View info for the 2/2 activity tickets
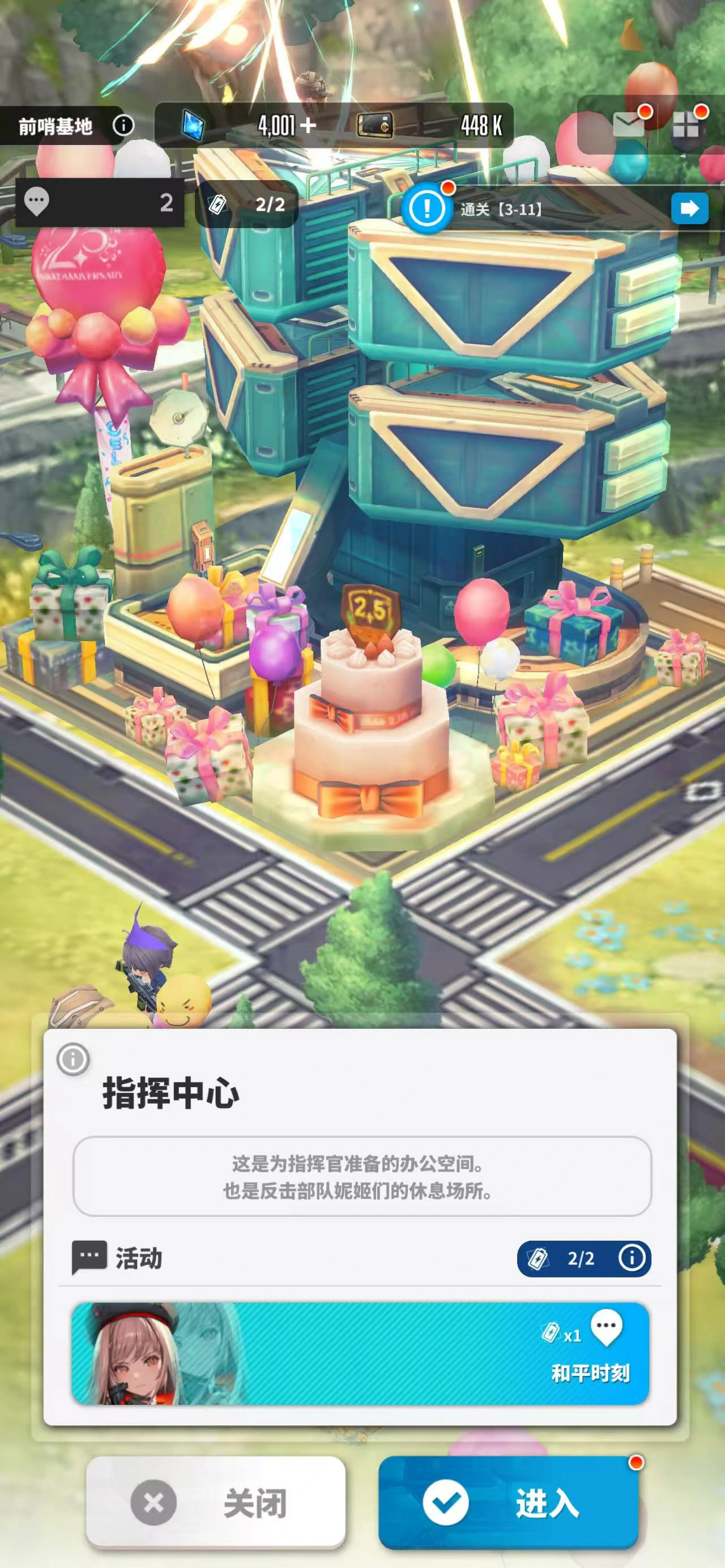This screenshot has height=1568, width=725. click(x=631, y=1258)
